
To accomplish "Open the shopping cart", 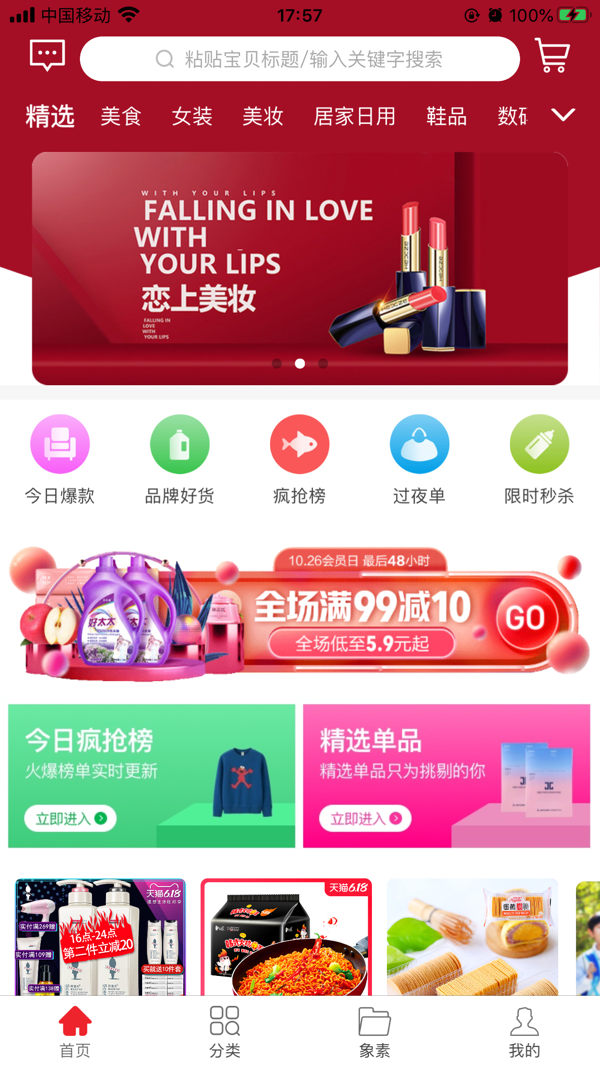I will click(x=552, y=56).
